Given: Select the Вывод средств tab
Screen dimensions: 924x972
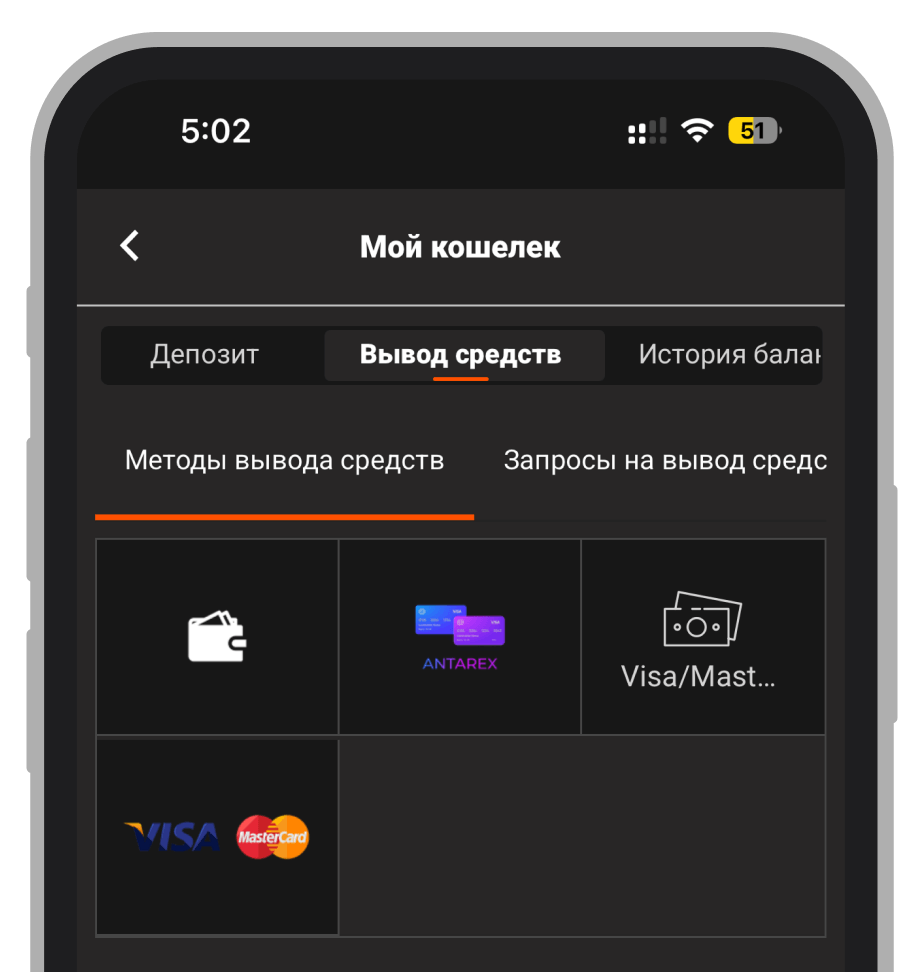Looking at the screenshot, I should (461, 355).
